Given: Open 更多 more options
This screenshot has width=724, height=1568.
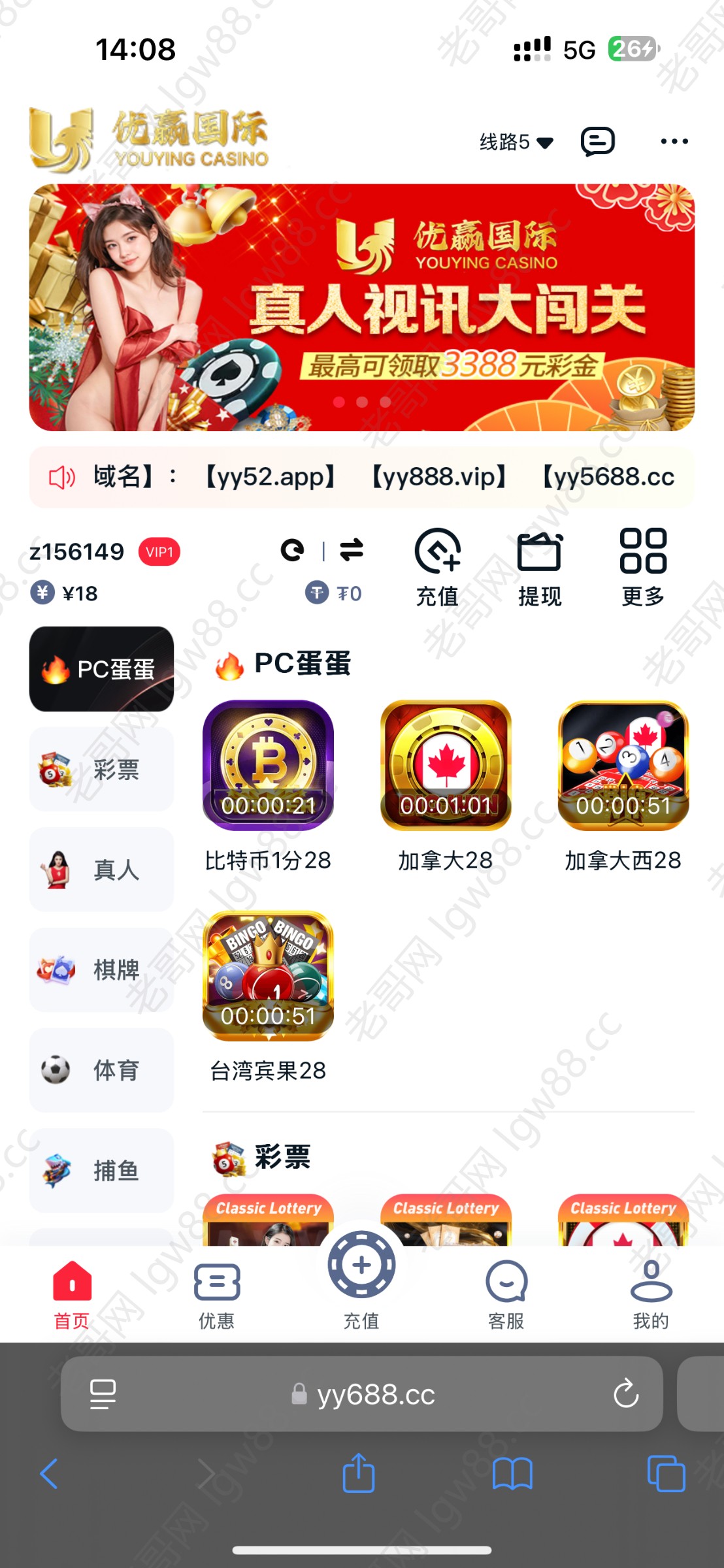Looking at the screenshot, I should [643, 567].
